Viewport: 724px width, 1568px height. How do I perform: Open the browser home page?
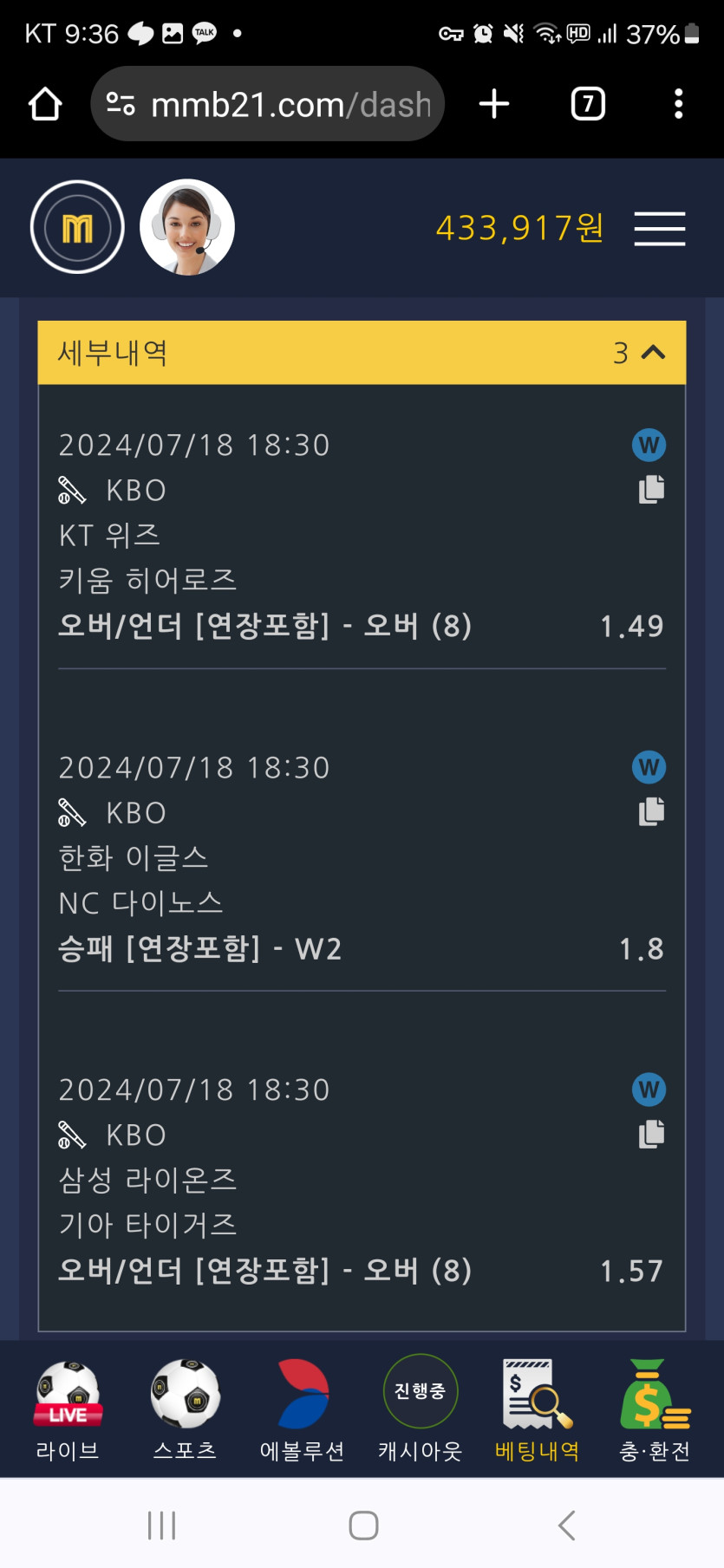pyautogui.click(x=45, y=104)
